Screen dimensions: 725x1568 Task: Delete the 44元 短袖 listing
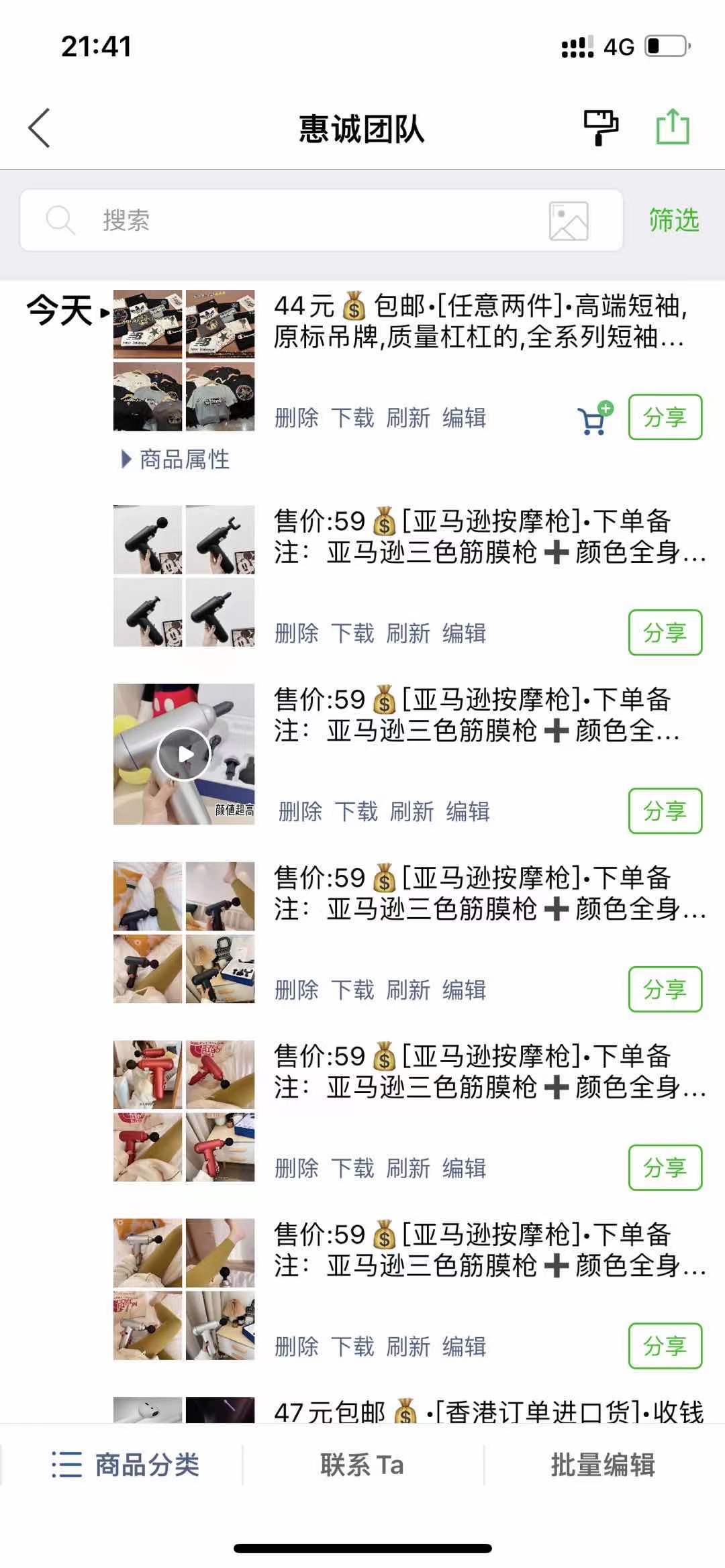point(296,418)
